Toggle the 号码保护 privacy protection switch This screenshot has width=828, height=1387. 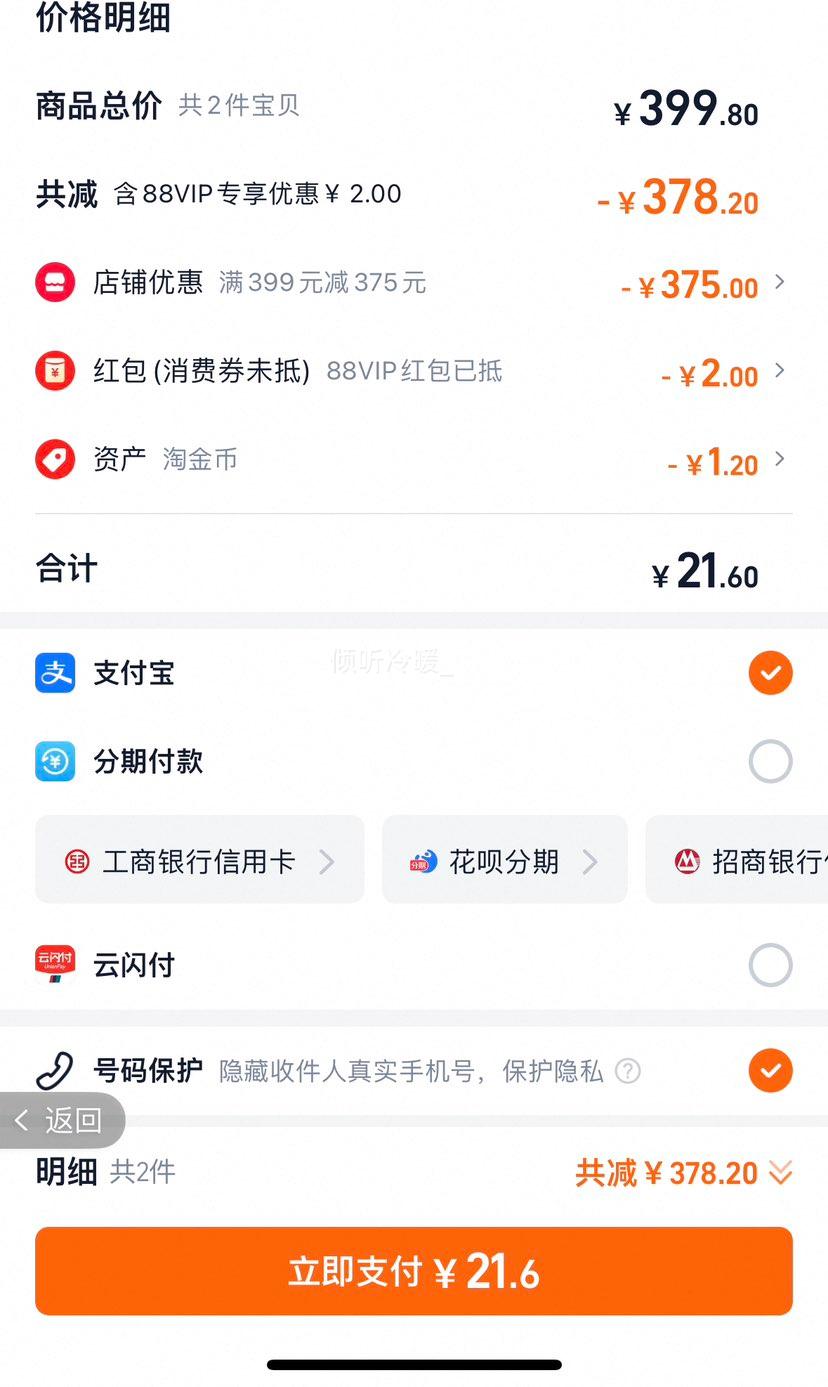point(770,1070)
